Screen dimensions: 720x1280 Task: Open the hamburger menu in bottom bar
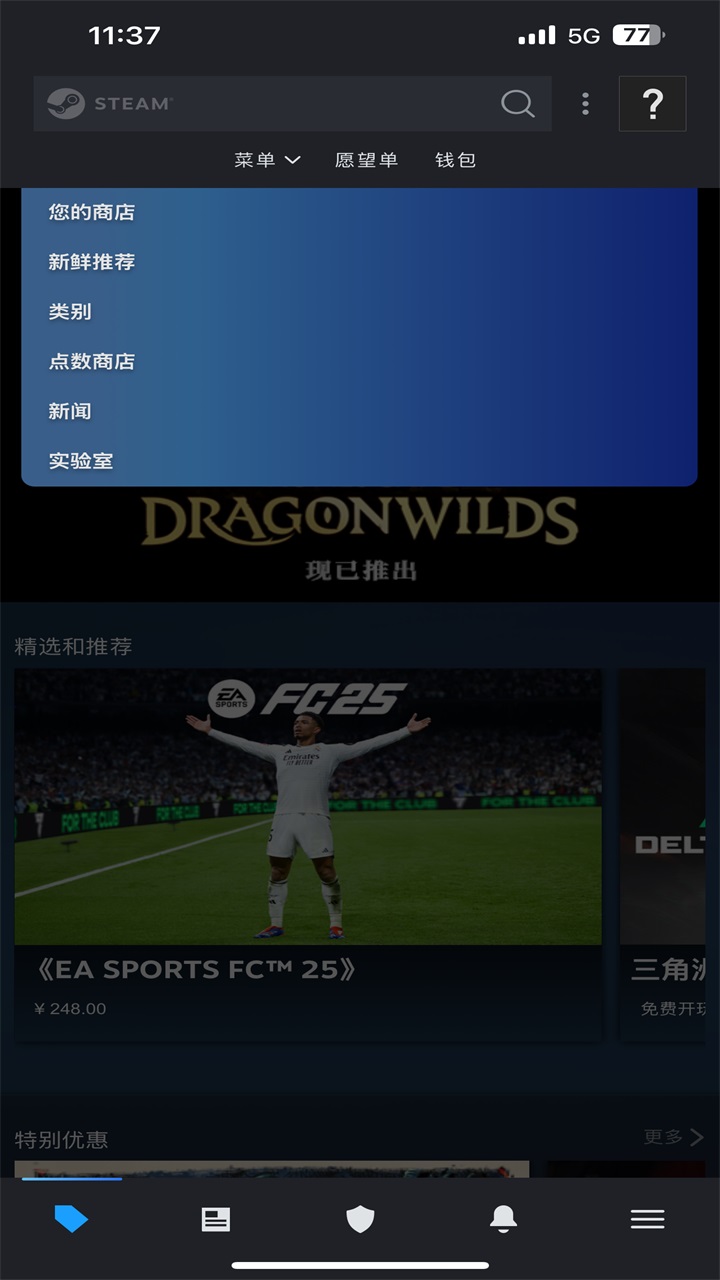point(648,1219)
